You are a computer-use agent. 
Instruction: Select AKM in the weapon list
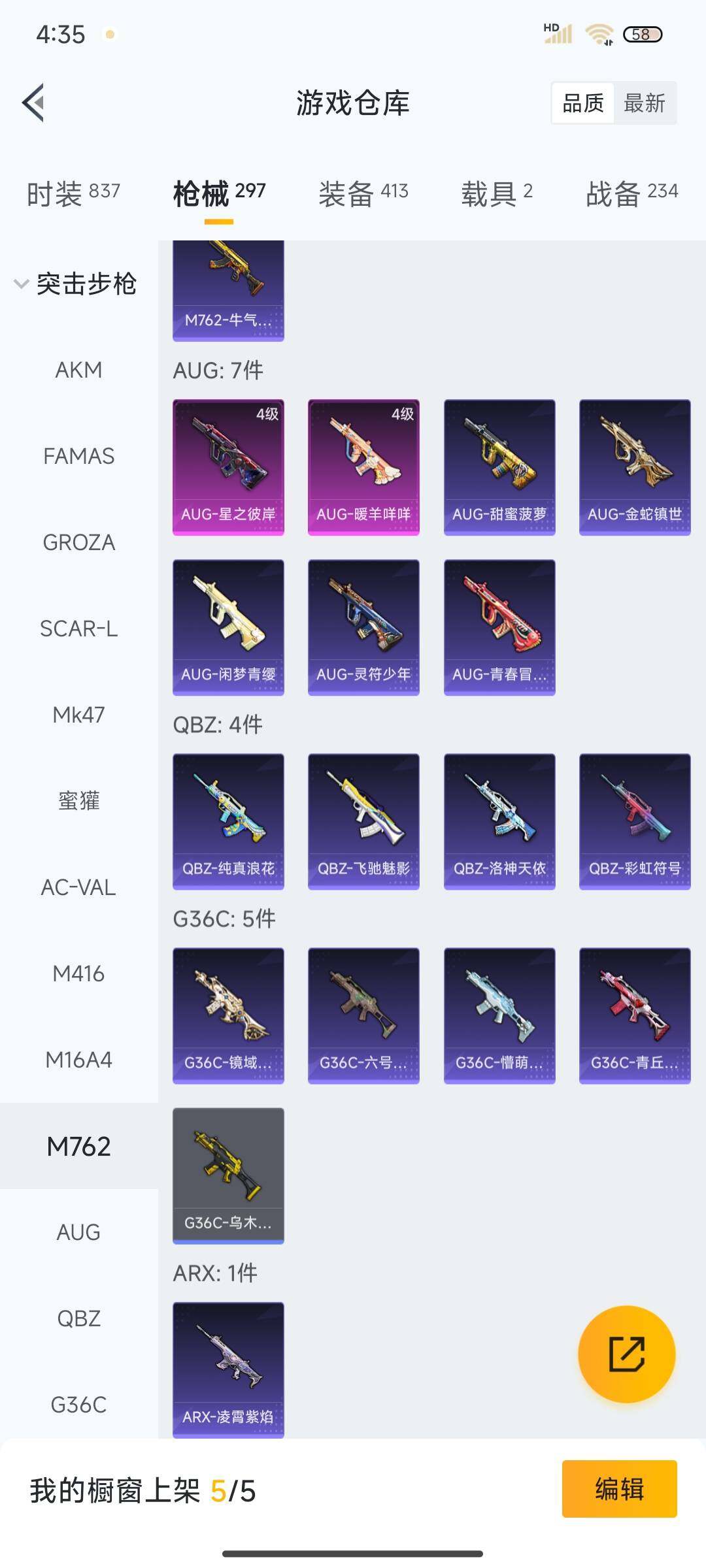click(x=78, y=370)
